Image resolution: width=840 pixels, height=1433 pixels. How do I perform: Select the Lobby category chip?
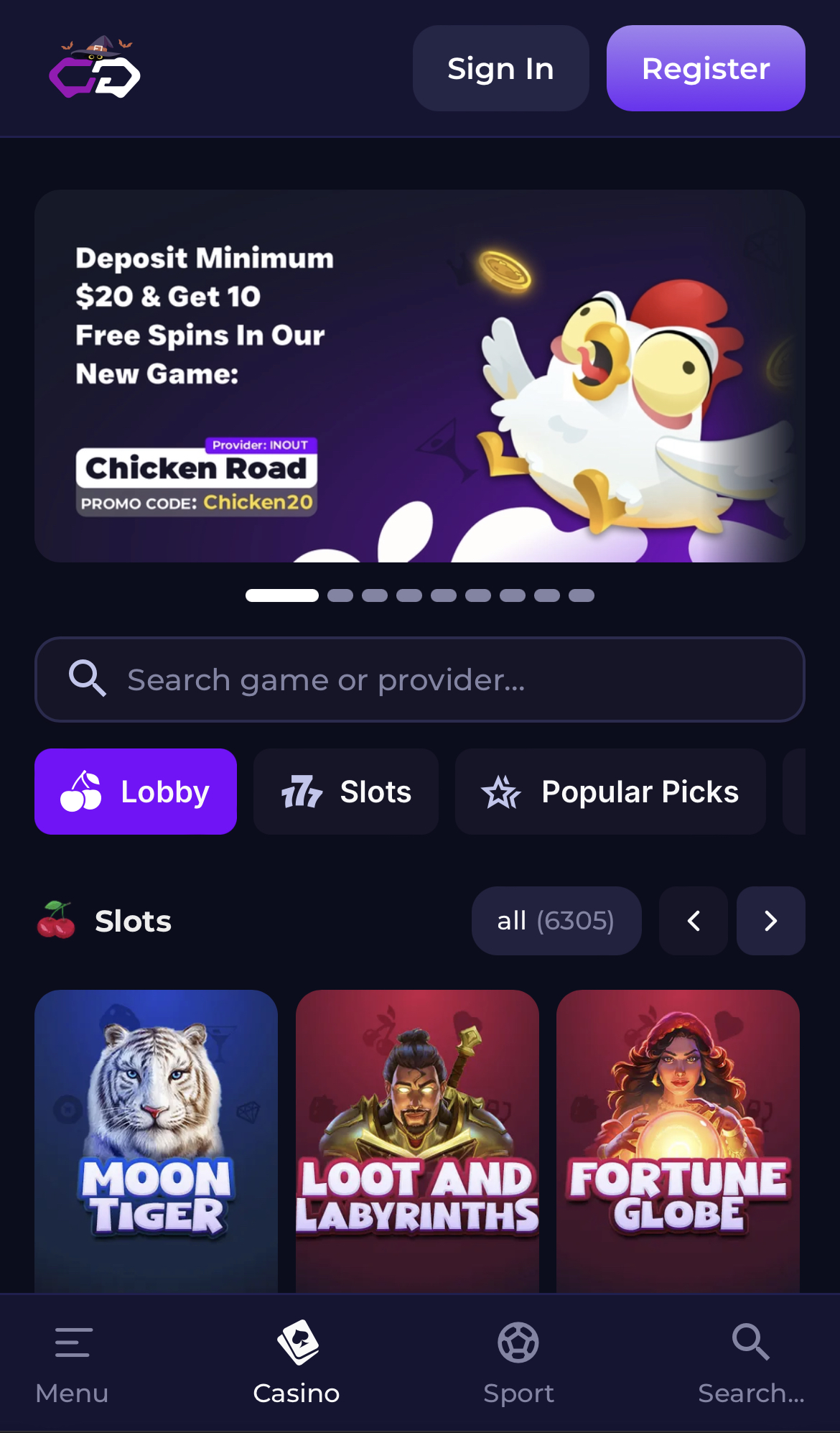[136, 792]
